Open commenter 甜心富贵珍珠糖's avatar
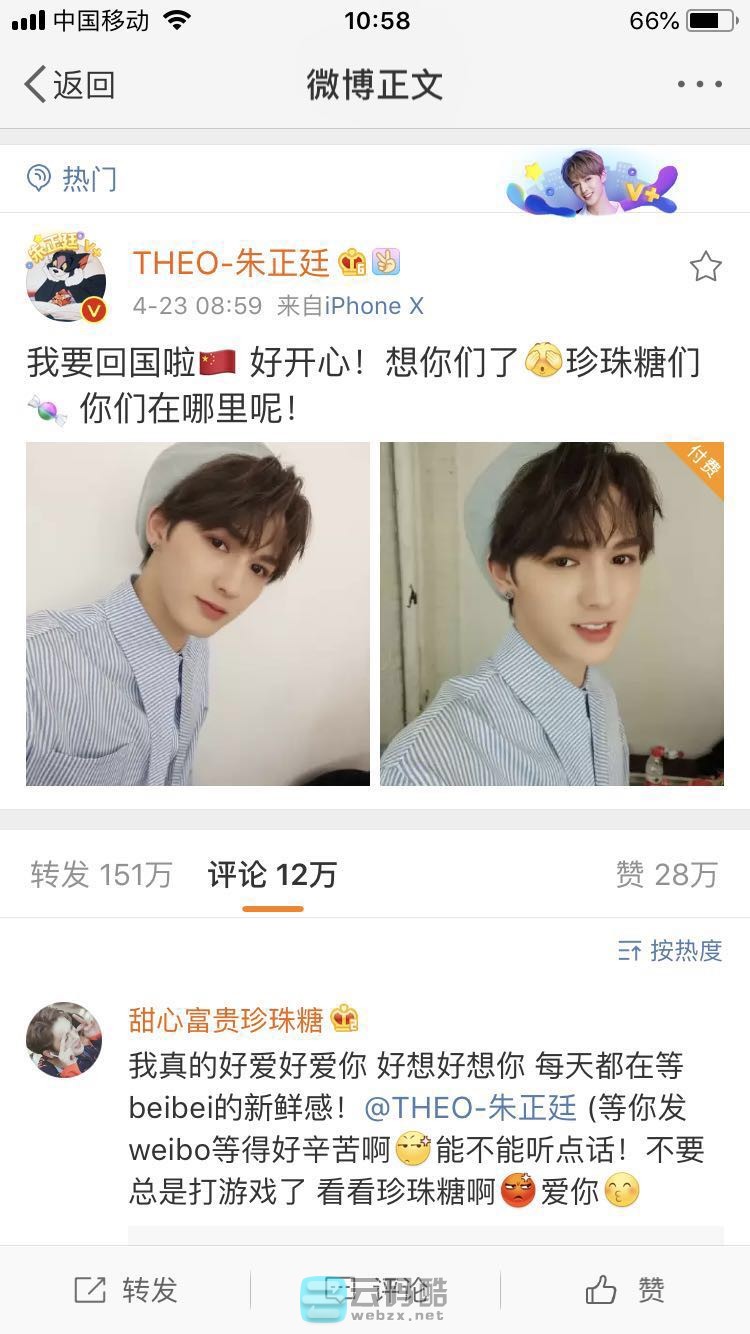Image resolution: width=750 pixels, height=1334 pixels. [64, 1040]
